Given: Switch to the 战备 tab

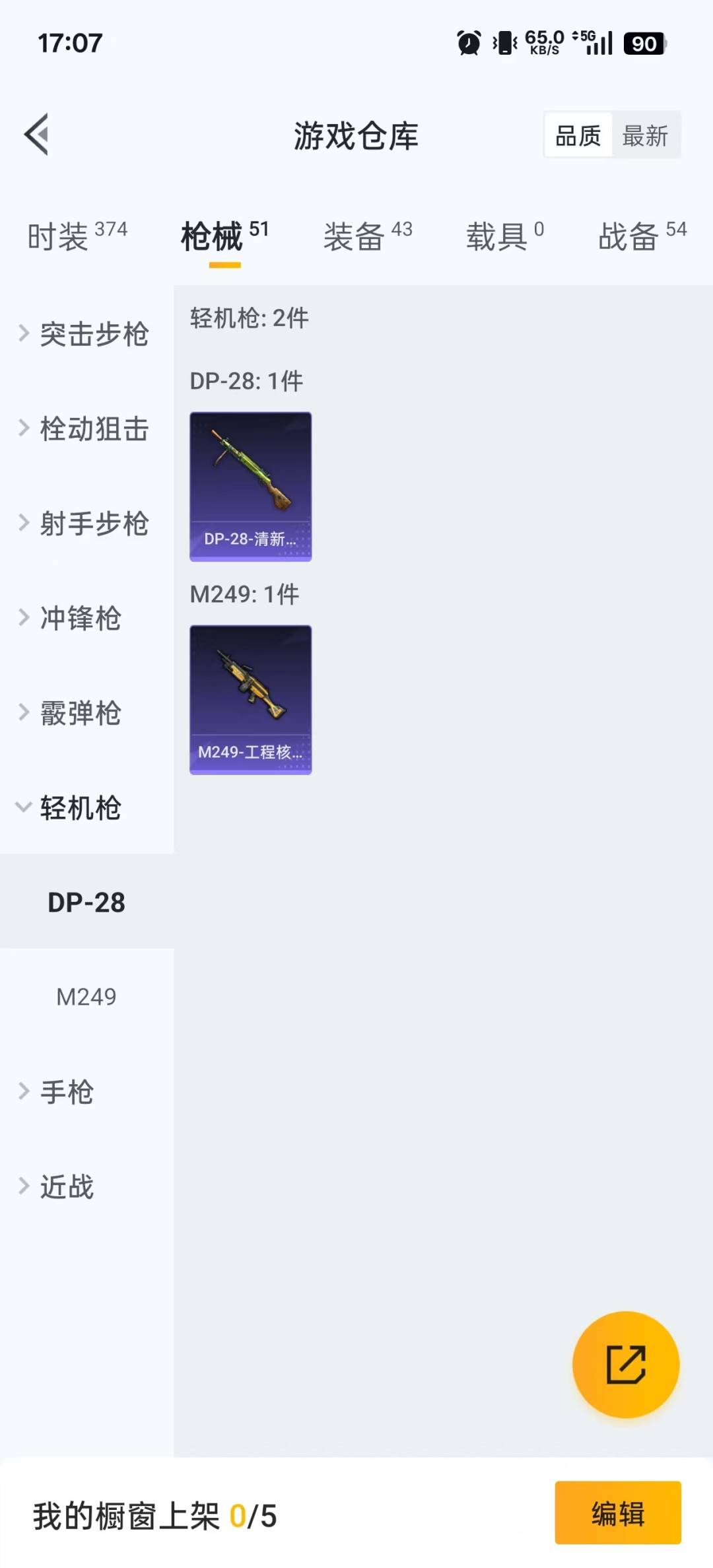Looking at the screenshot, I should pyautogui.click(x=642, y=236).
